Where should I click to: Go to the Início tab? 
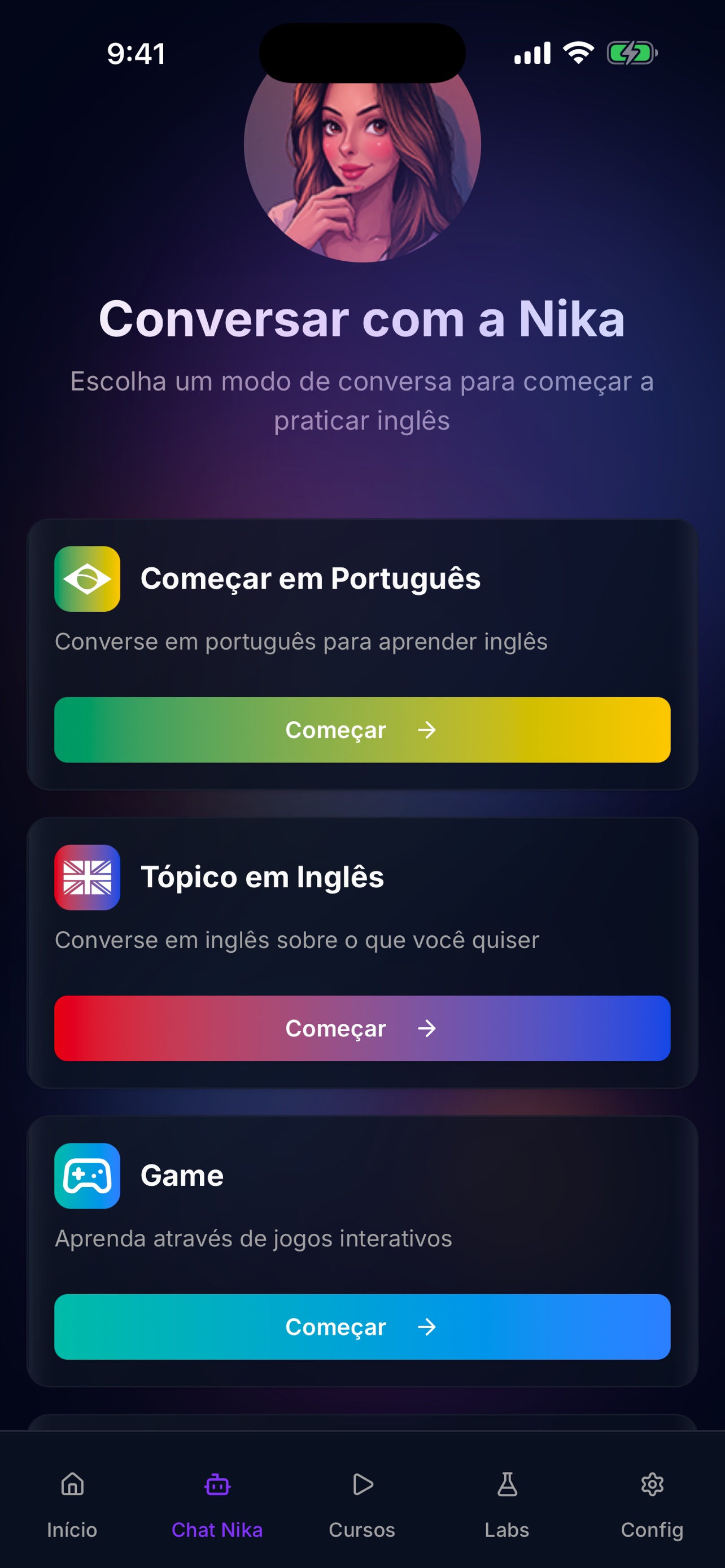pyautogui.click(x=72, y=1504)
